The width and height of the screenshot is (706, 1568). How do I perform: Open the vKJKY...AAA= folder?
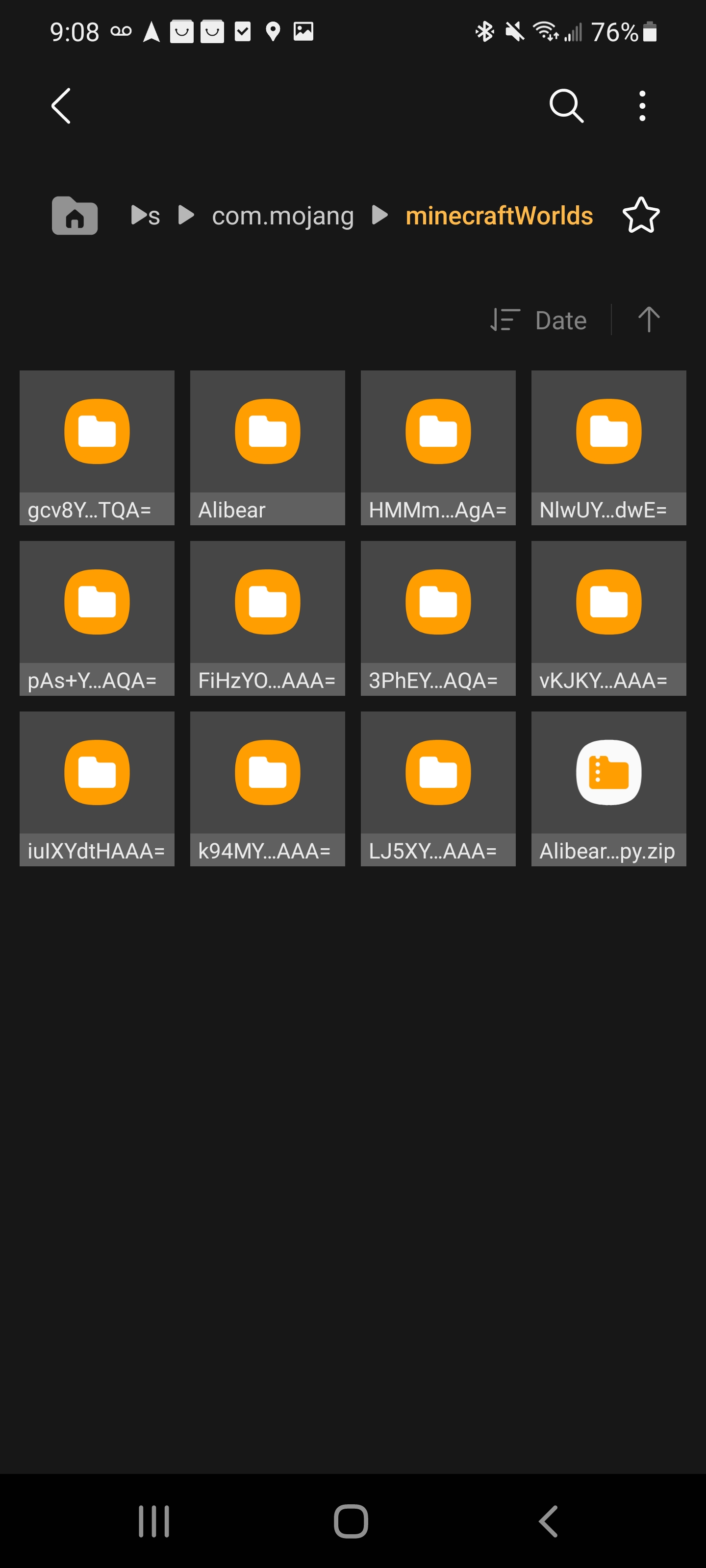coord(608,618)
